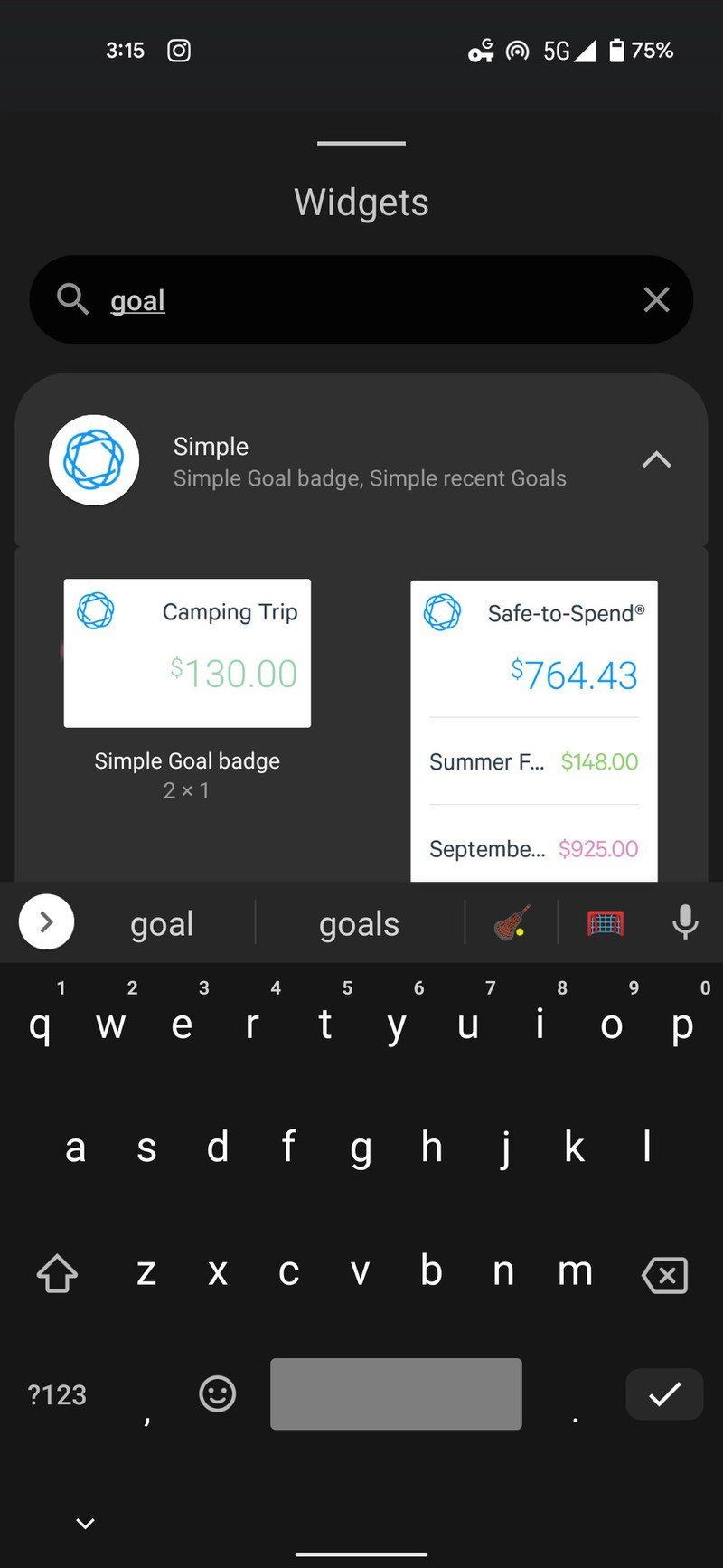Open the emoji picker on the keyboard
This screenshot has height=1568, width=723.
click(217, 1393)
